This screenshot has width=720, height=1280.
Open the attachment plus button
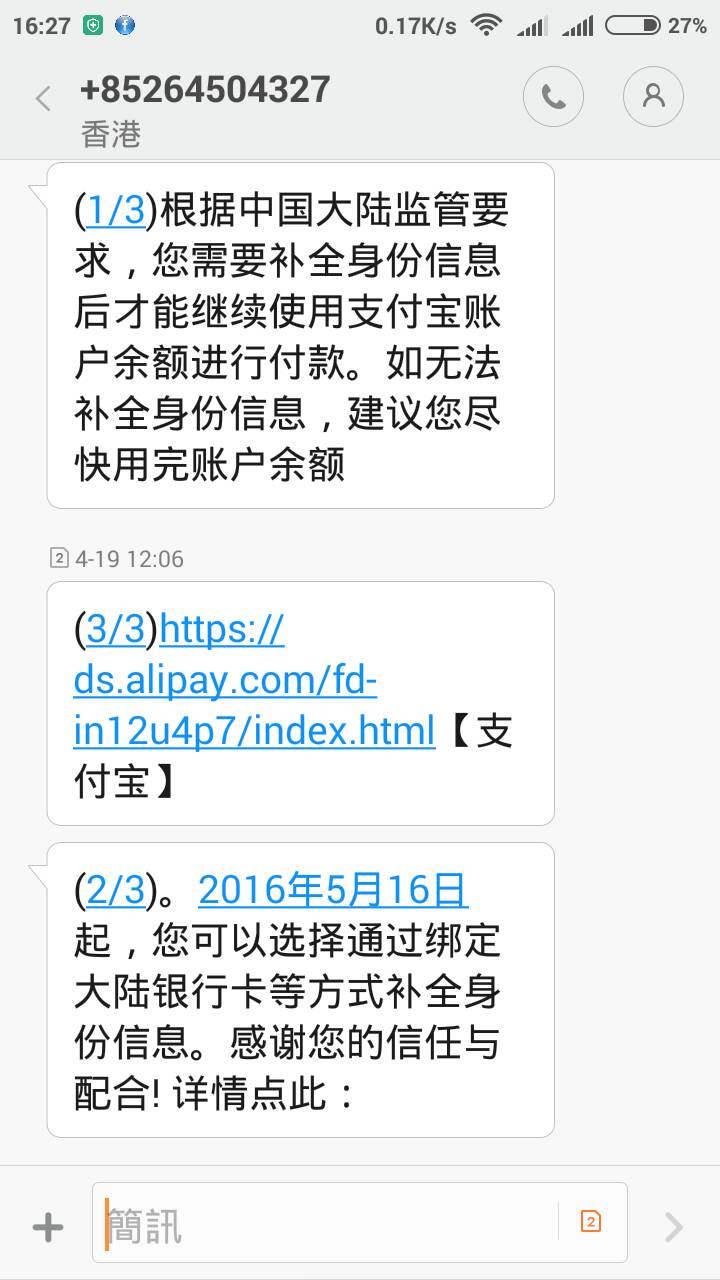point(47,1226)
